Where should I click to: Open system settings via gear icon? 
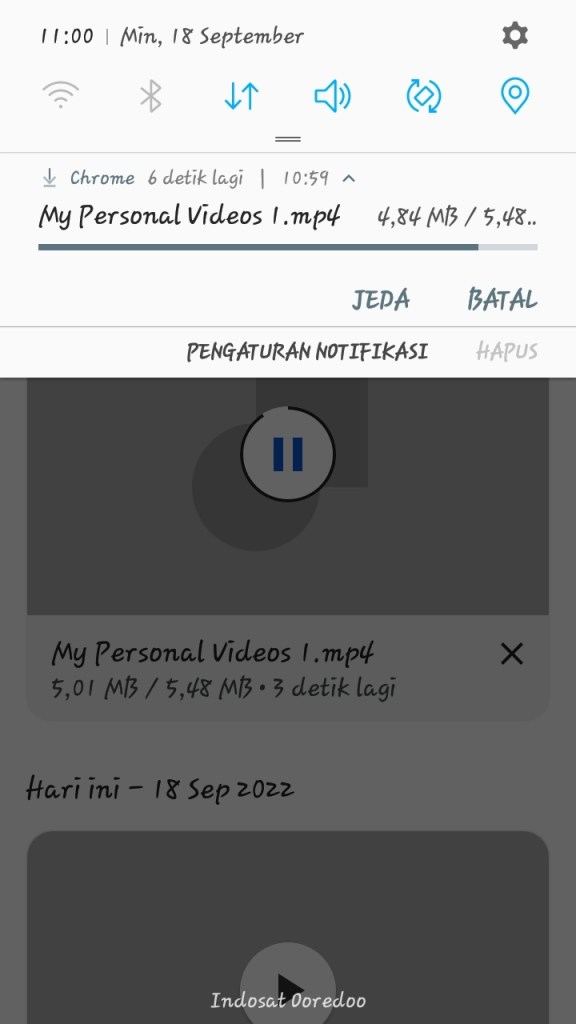pyautogui.click(x=515, y=35)
